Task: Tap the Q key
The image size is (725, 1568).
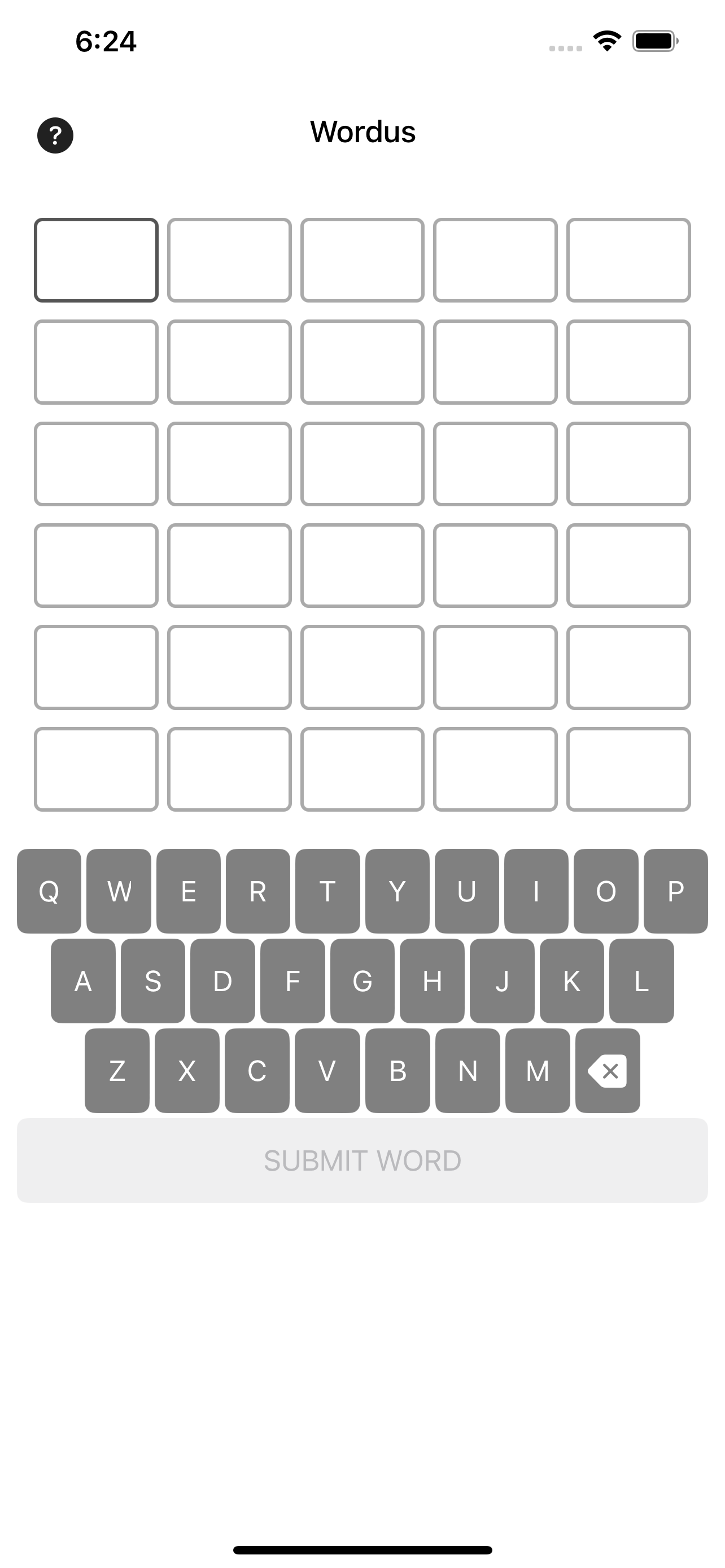Action: (x=49, y=891)
